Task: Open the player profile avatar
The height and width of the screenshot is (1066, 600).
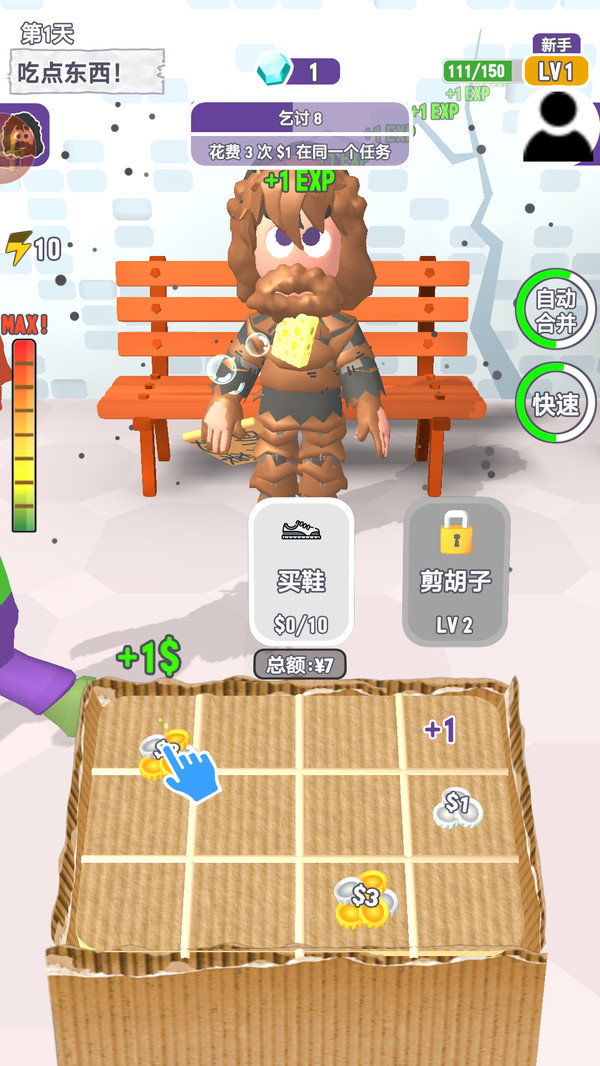Action: pyautogui.click(x=557, y=127)
